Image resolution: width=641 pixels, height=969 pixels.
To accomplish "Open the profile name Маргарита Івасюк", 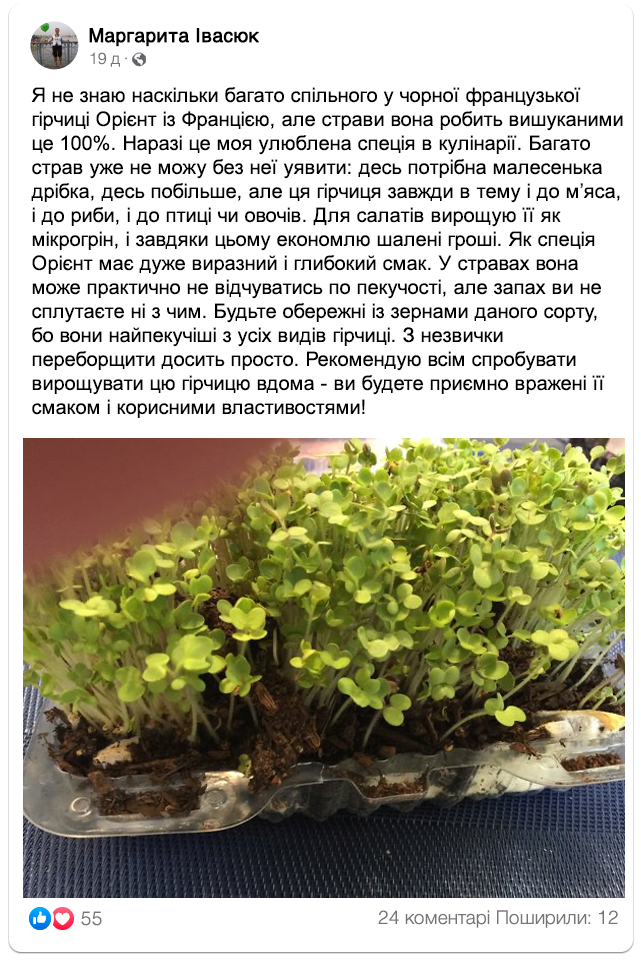I will click(173, 36).
